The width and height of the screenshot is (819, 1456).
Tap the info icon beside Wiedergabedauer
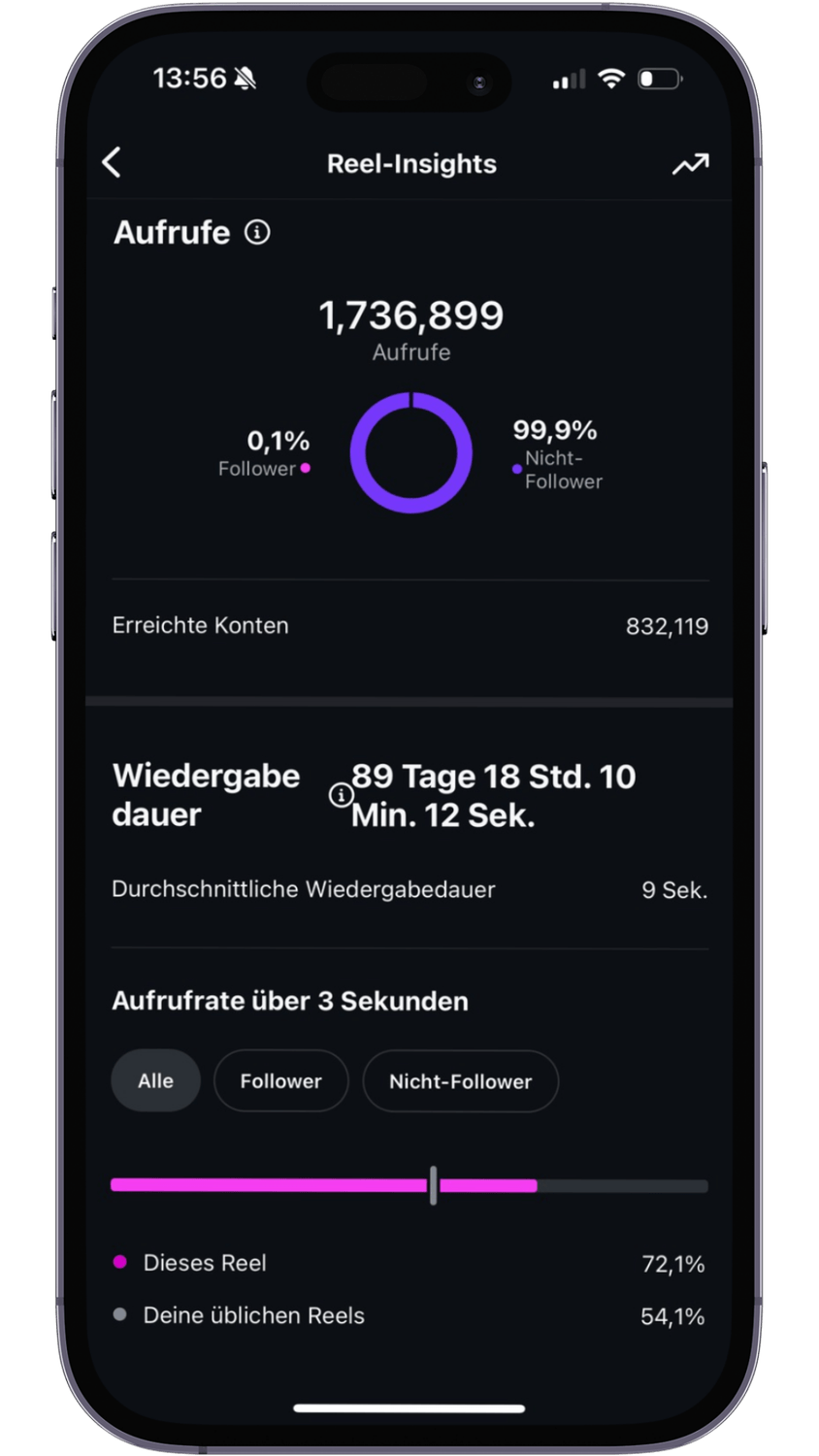(x=340, y=795)
